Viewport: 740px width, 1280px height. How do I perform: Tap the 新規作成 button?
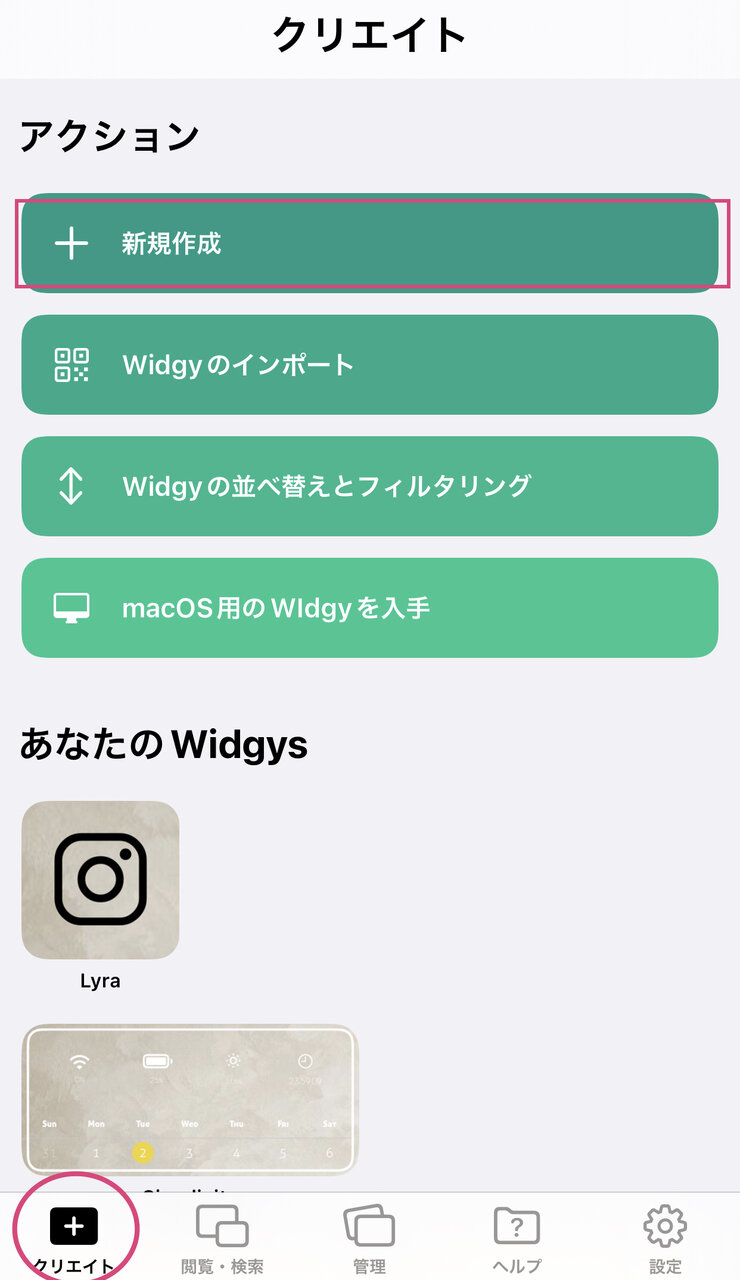pyautogui.click(x=370, y=243)
